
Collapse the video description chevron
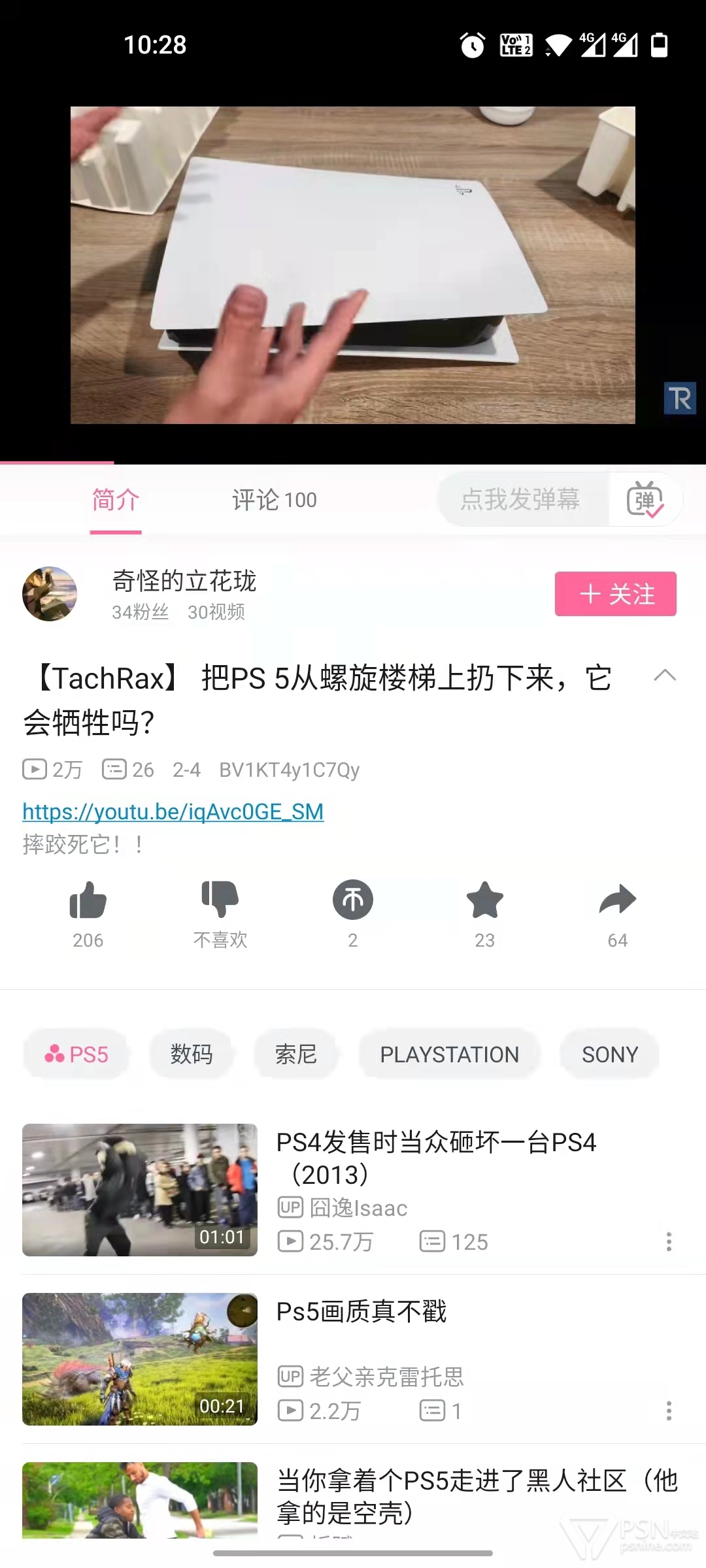coord(665,676)
